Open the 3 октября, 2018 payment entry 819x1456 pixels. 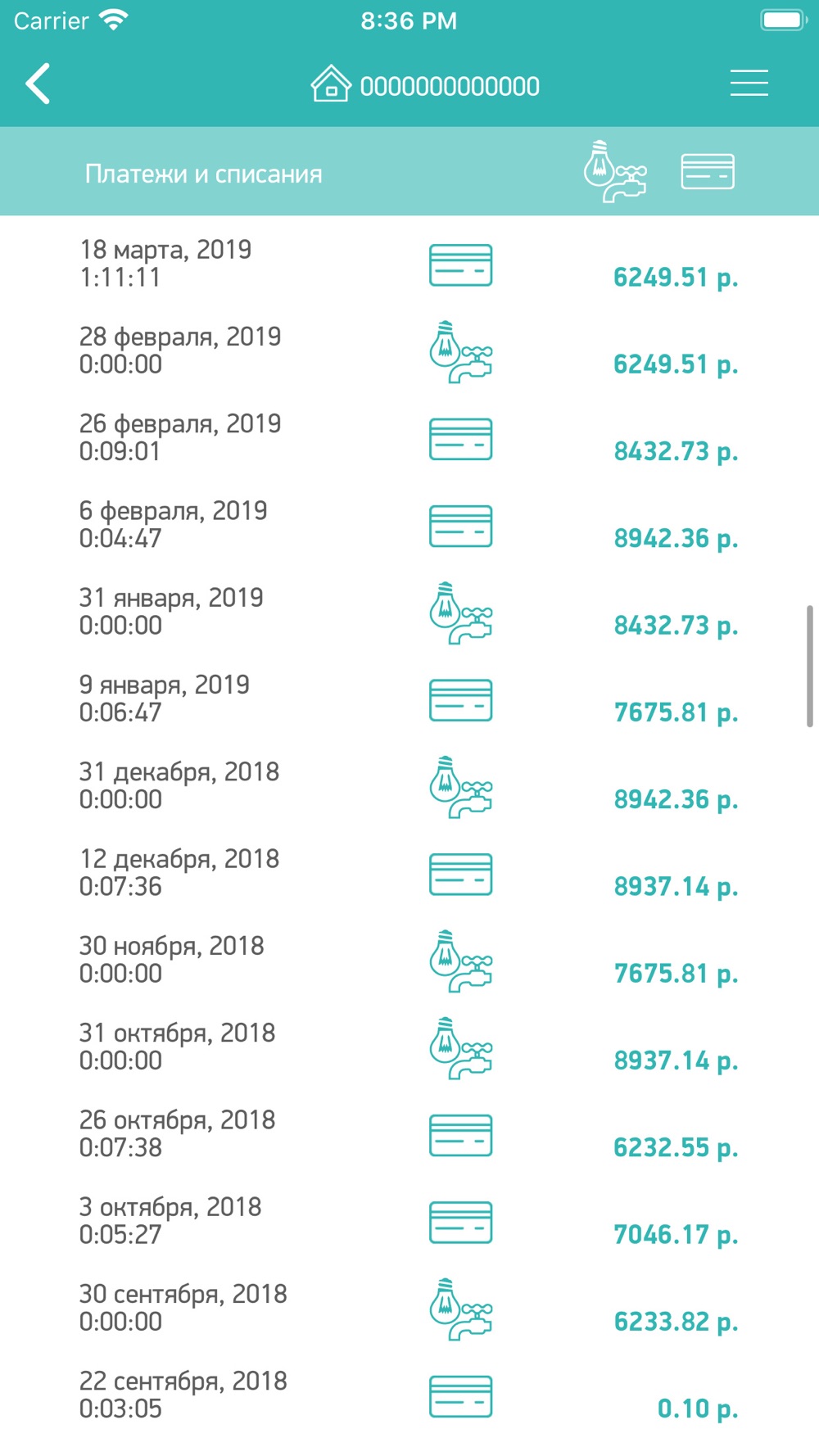pyautogui.click(x=409, y=1220)
